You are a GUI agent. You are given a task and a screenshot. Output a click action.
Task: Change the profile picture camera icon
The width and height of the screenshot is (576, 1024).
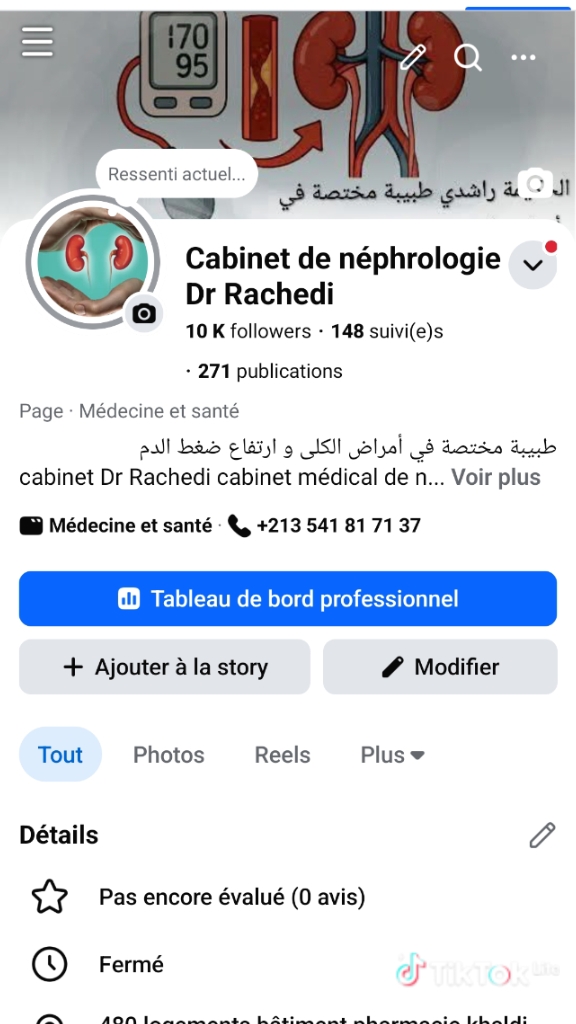(144, 314)
